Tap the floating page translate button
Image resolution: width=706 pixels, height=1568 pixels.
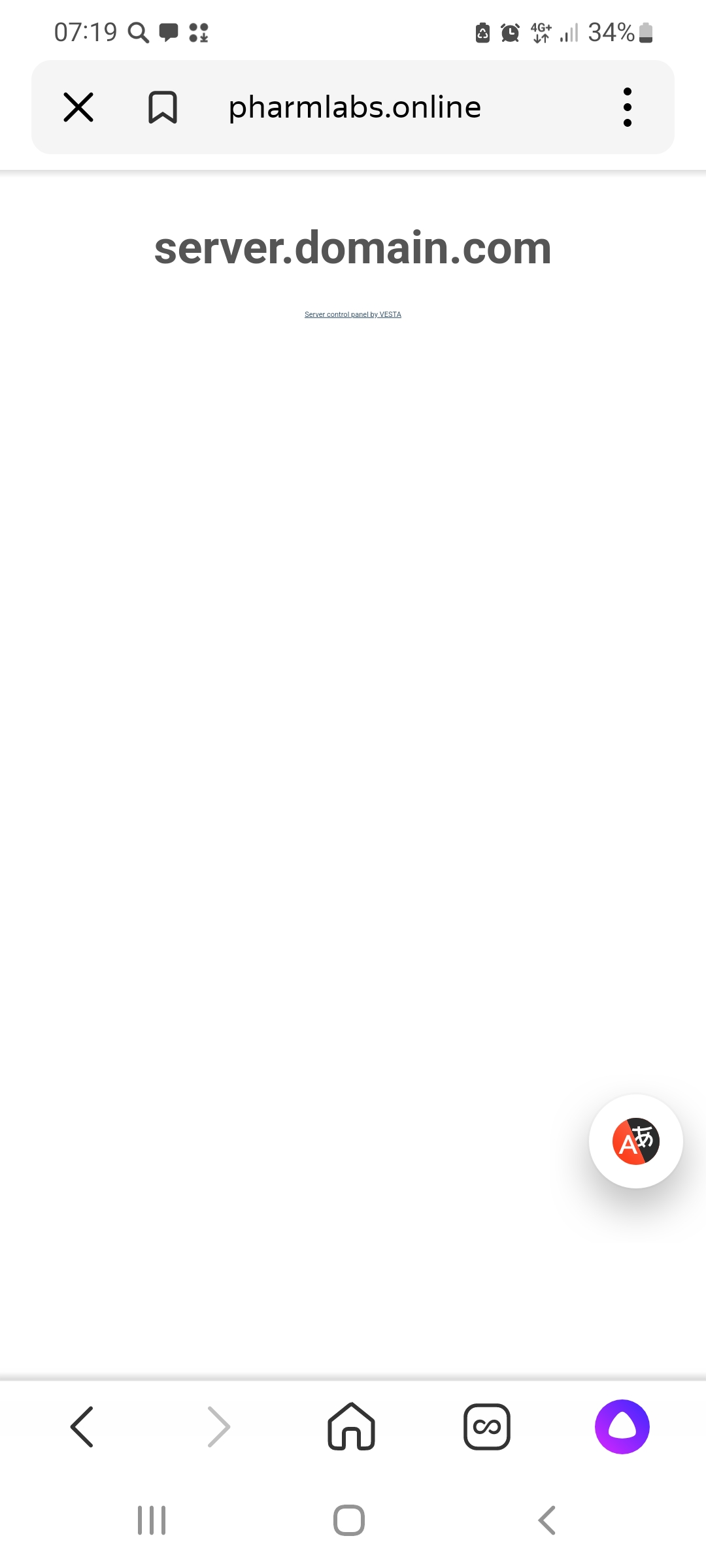tap(635, 1141)
